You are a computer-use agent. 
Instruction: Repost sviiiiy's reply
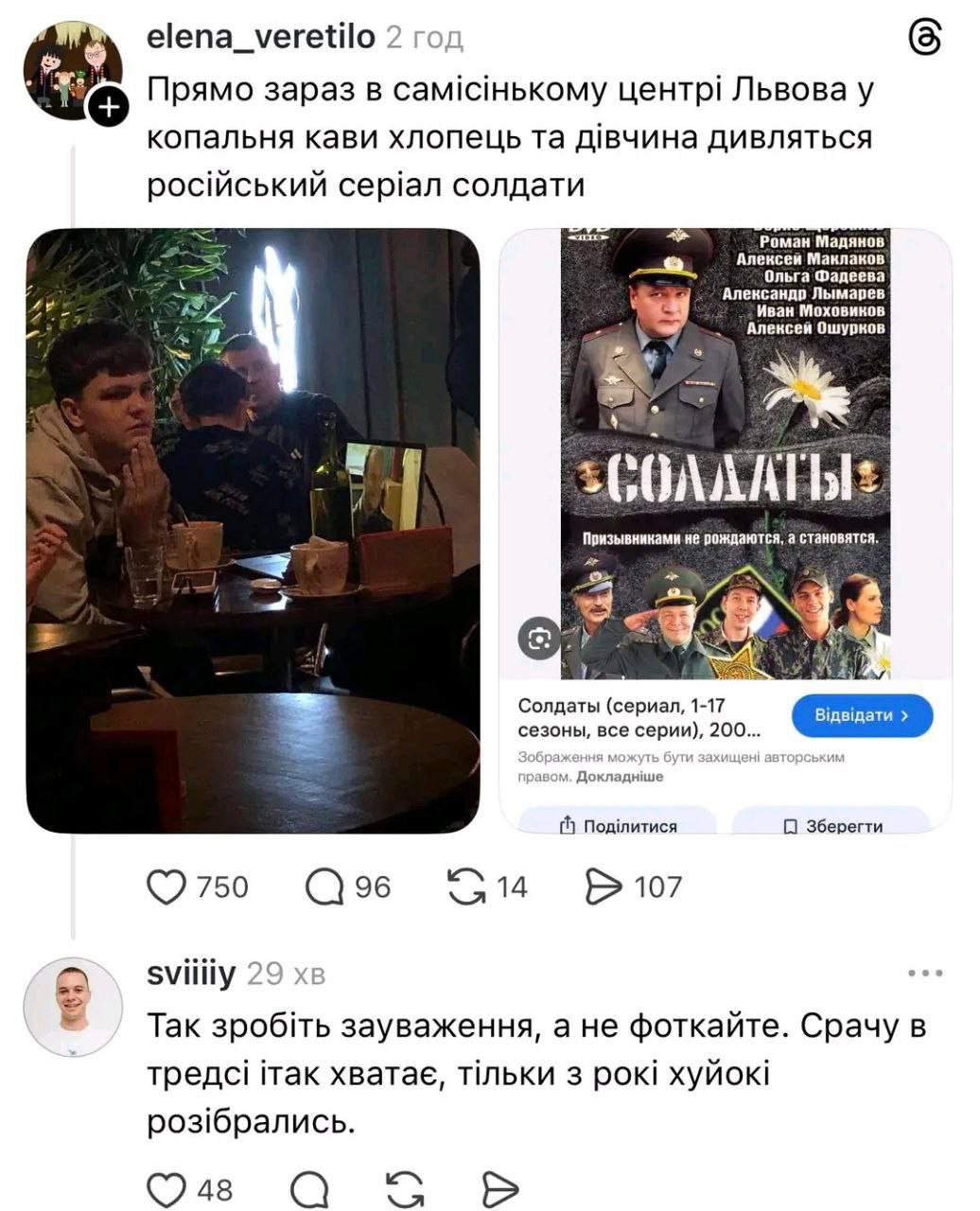click(405, 1188)
